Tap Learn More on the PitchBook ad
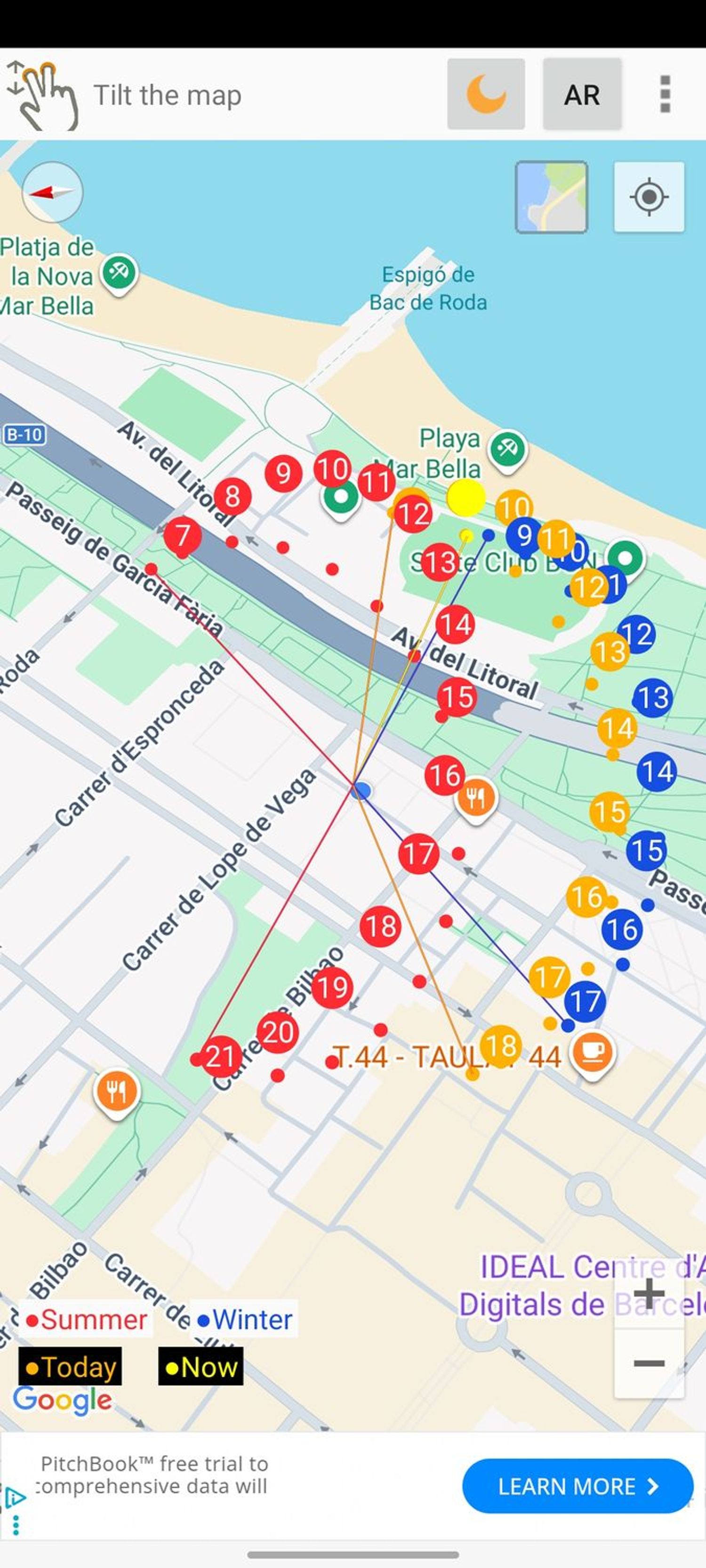The image size is (706, 1568). tap(578, 1486)
